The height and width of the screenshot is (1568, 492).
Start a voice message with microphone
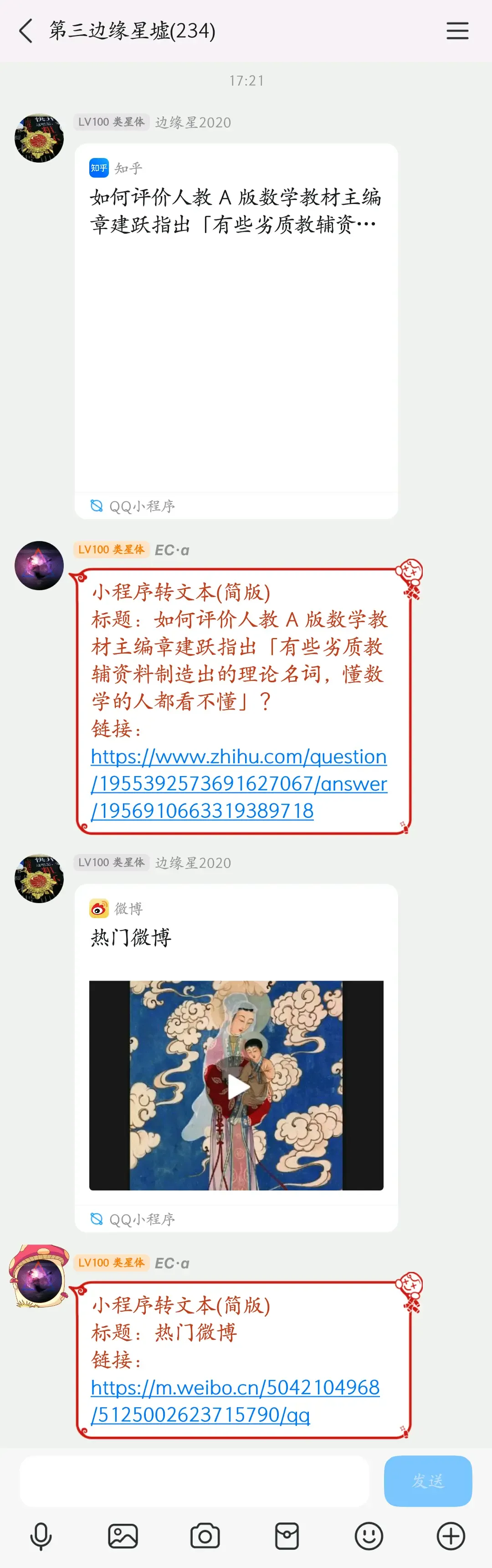point(41,1536)
